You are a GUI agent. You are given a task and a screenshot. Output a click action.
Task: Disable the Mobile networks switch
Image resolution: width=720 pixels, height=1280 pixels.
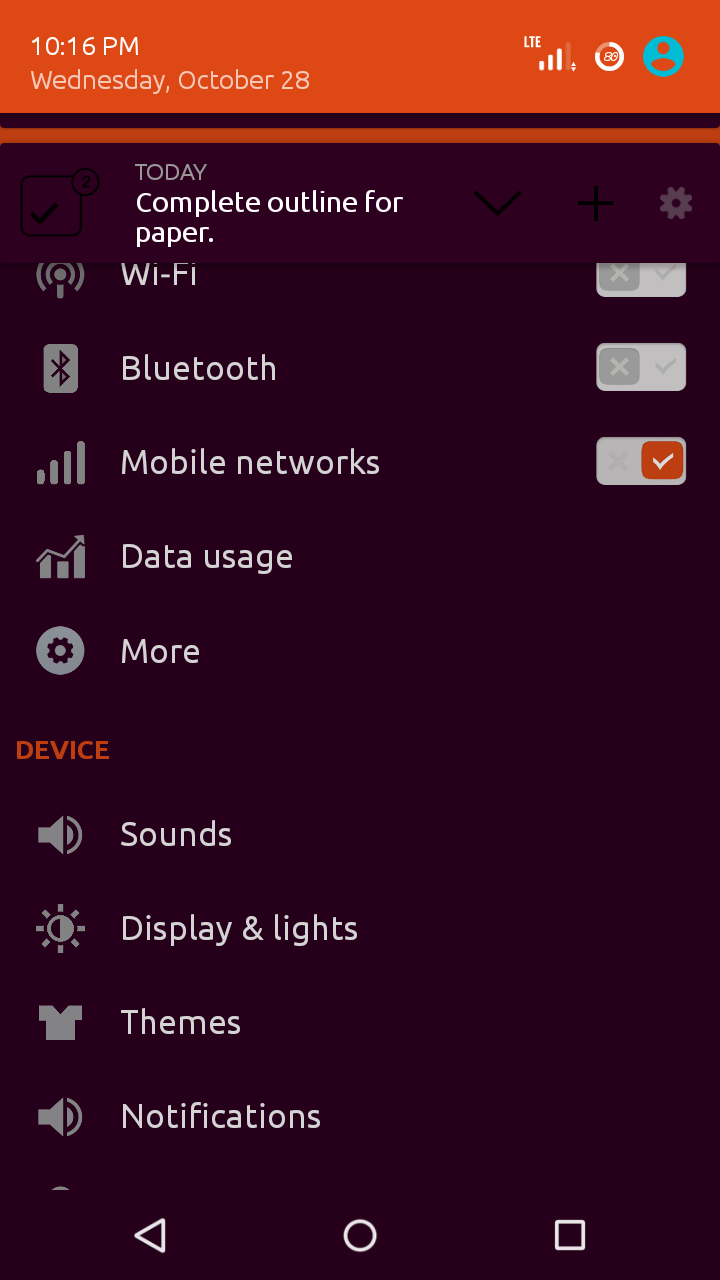click(x=641, y=461)
